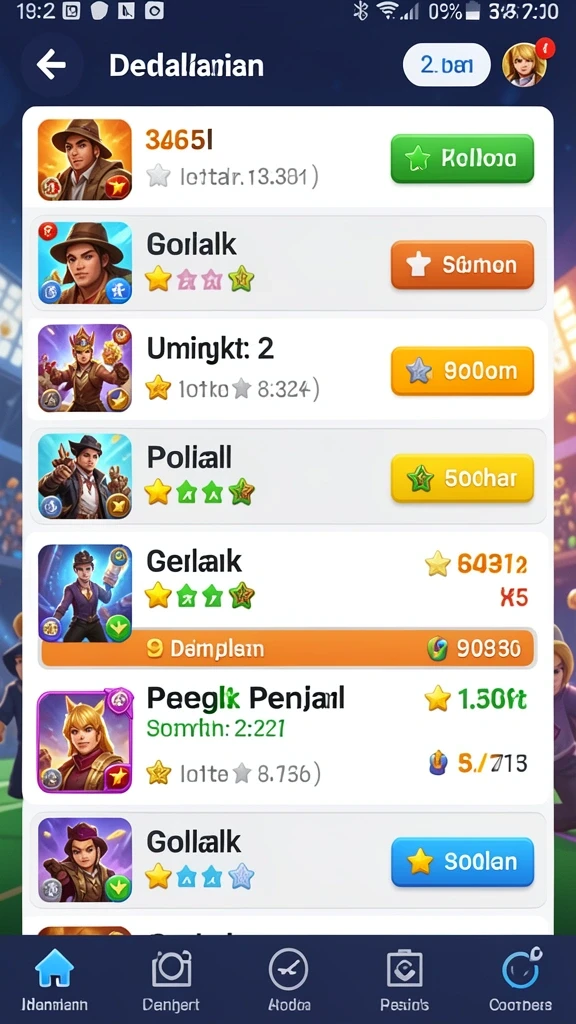576x1024 pixels.
Task: Switch to the Aodoa tab
Action: [x=289, y=980]
